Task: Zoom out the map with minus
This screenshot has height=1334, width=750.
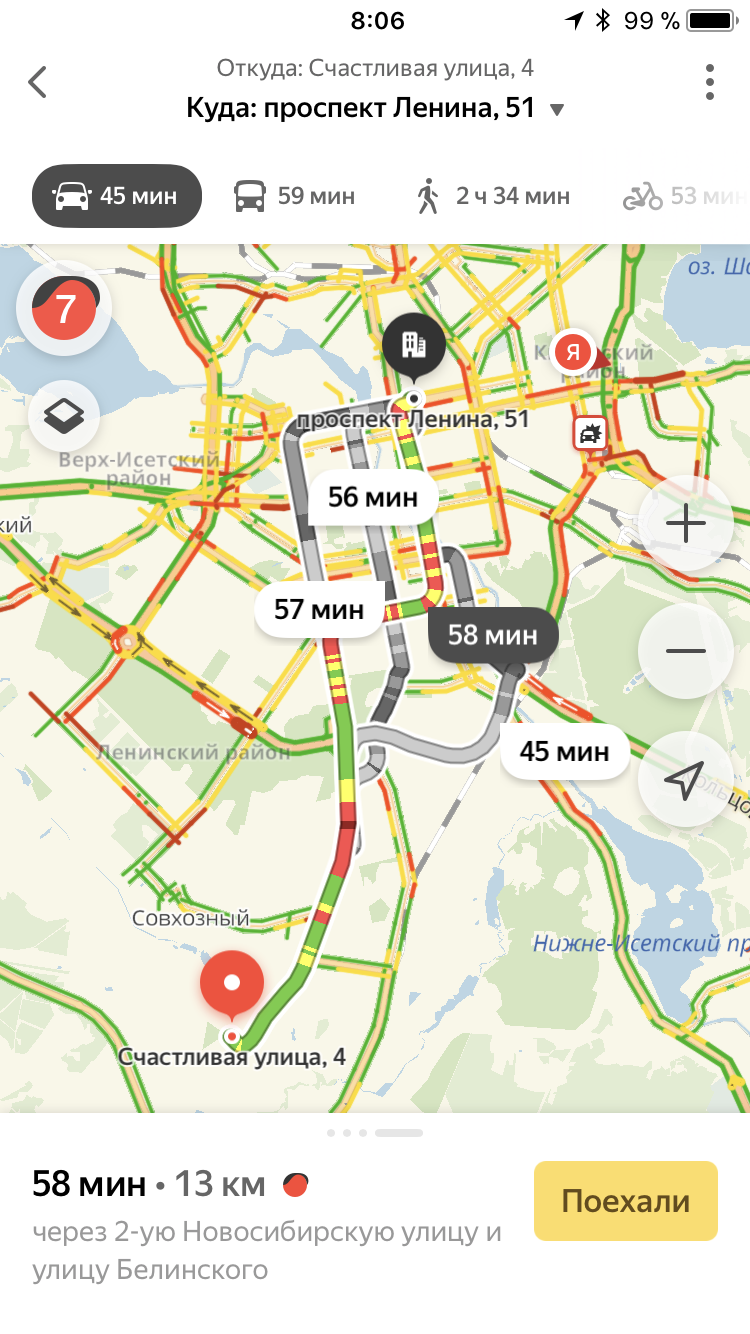Action: pyautogui.click(x=686, y=651)
